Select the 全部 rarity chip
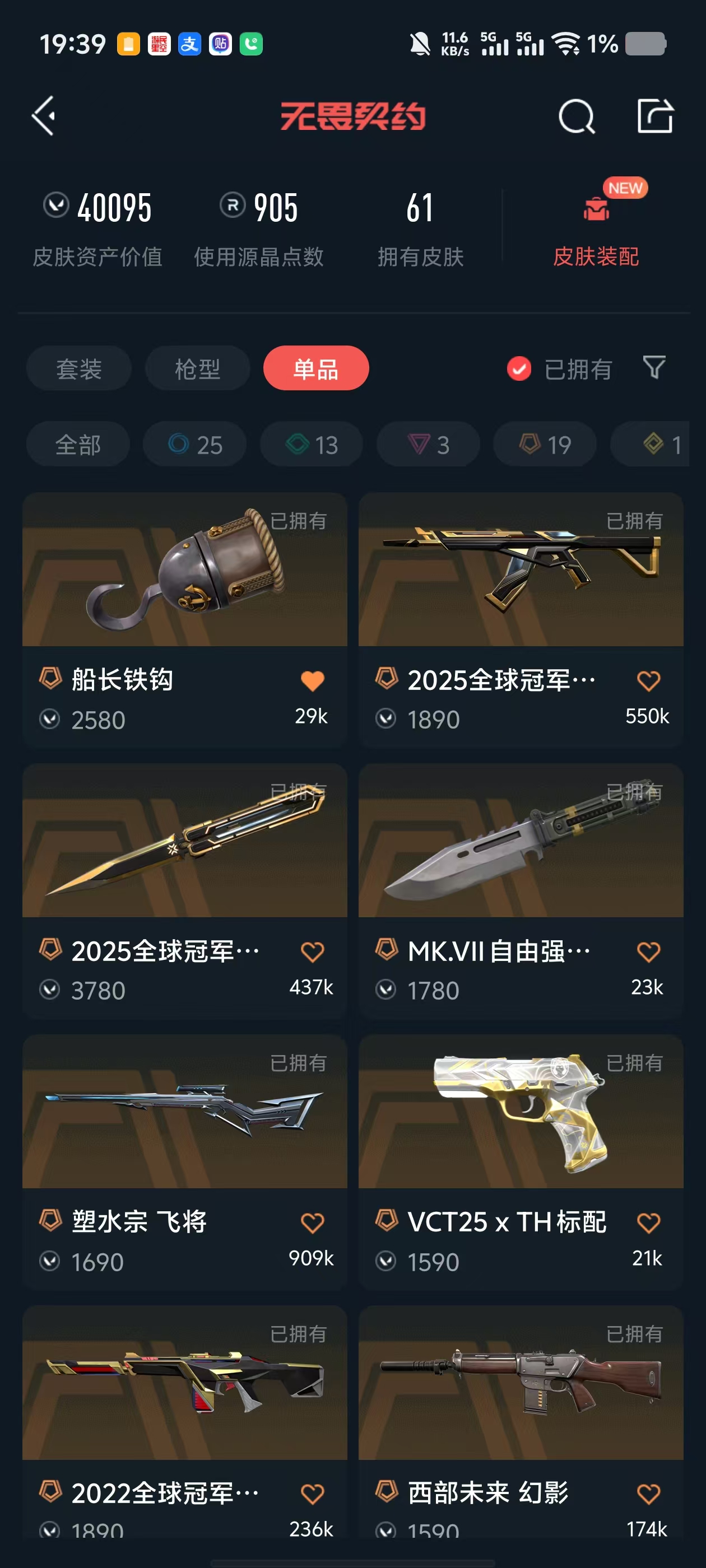Viewport: 706px width, 1568px height. [78, 444]
